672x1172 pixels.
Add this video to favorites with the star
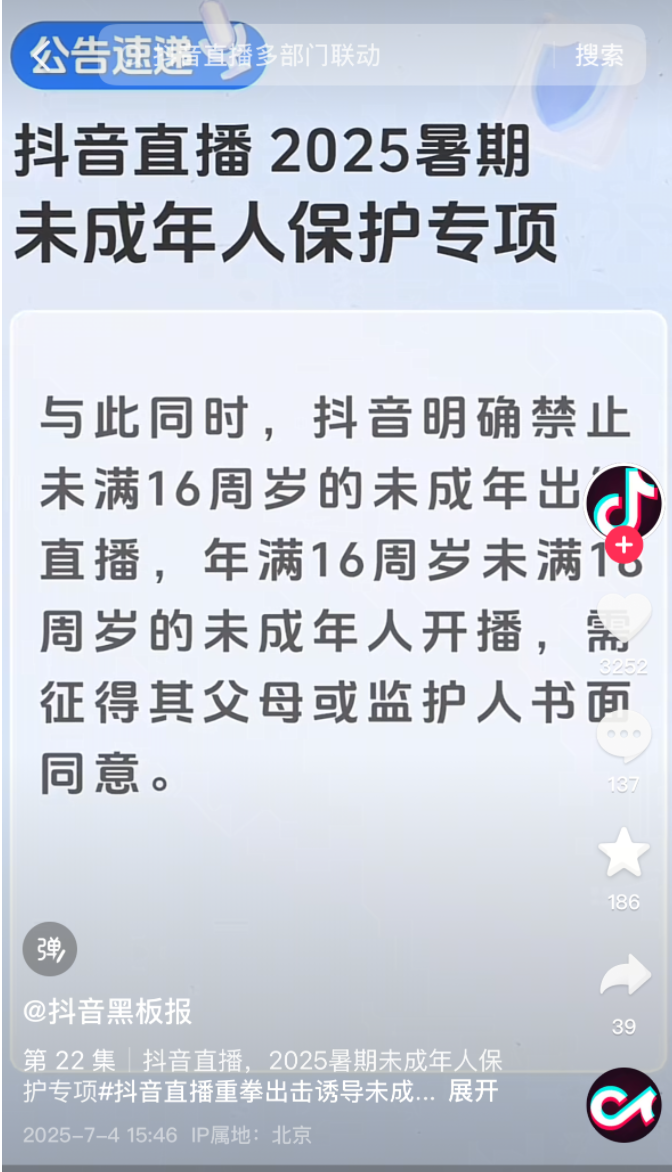coord(624,854)
